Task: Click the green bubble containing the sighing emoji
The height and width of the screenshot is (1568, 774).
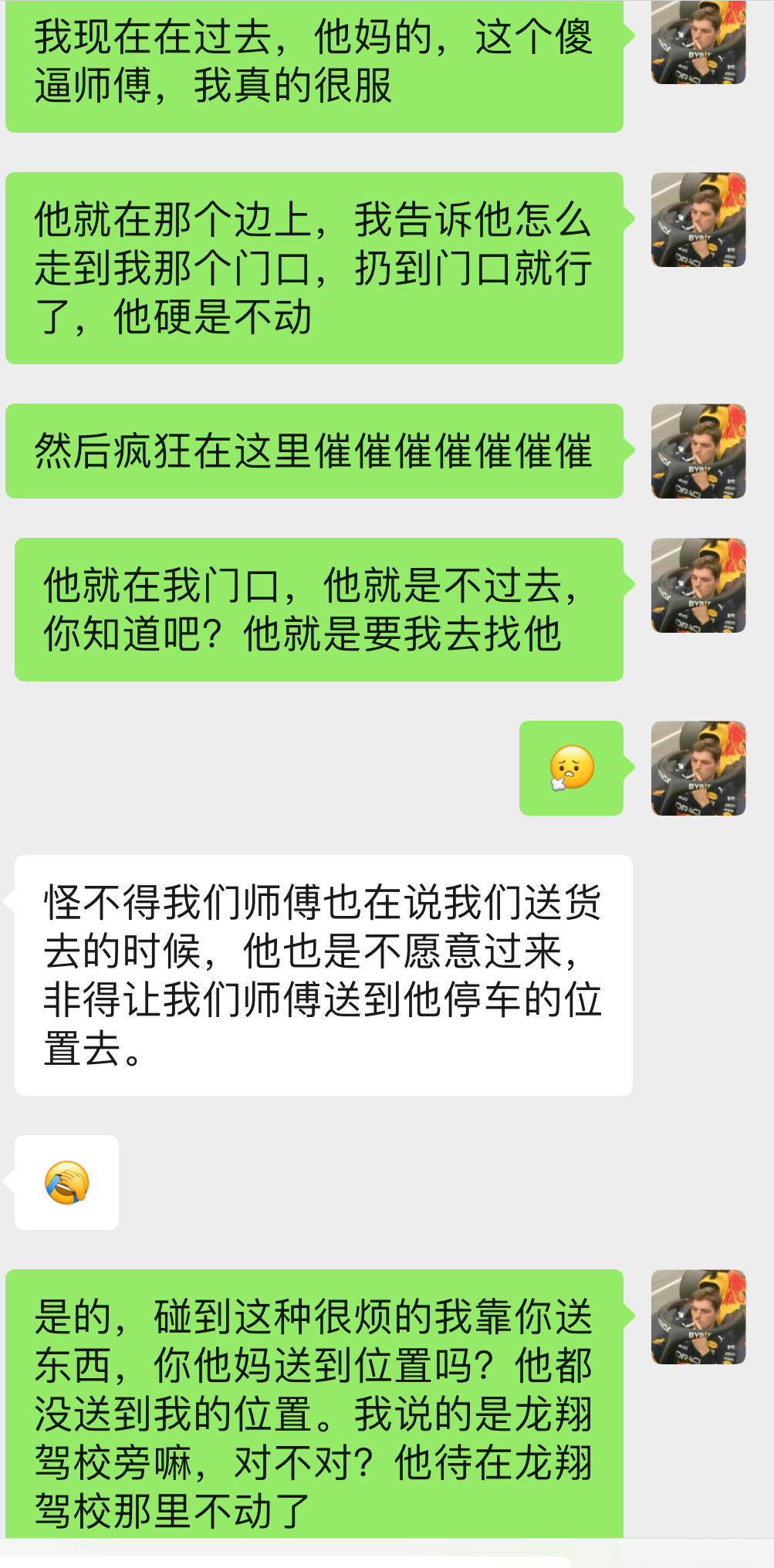Action: 571,767
